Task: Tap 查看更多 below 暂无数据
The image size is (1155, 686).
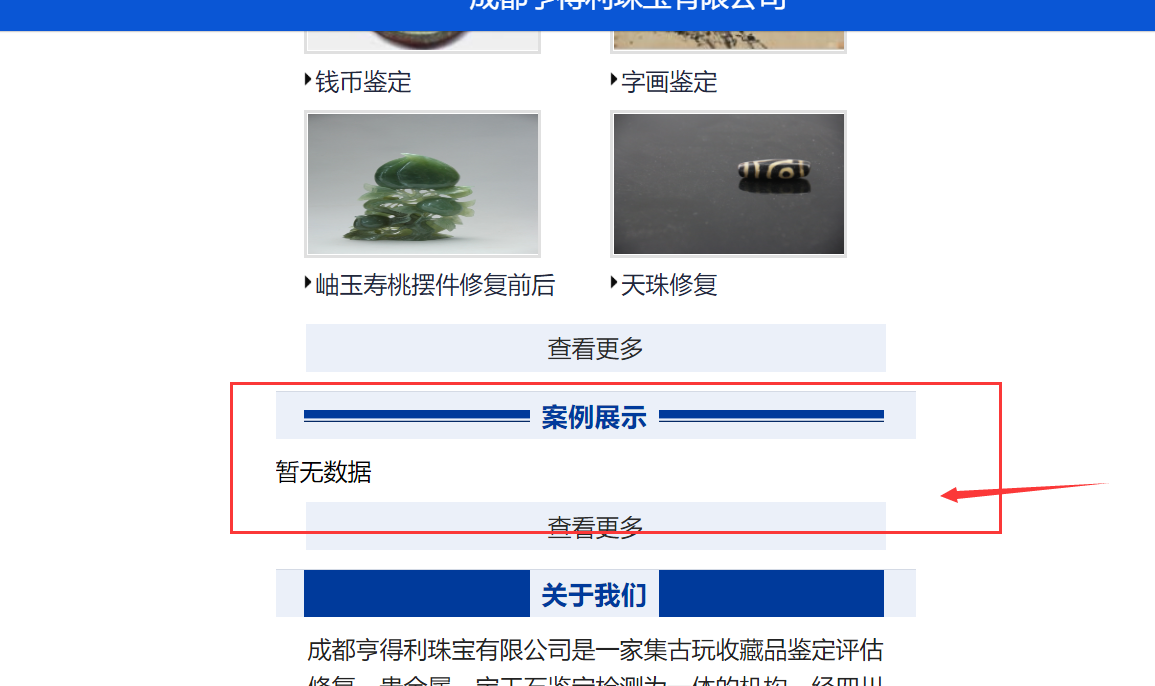Action: (x=596, y=526)
